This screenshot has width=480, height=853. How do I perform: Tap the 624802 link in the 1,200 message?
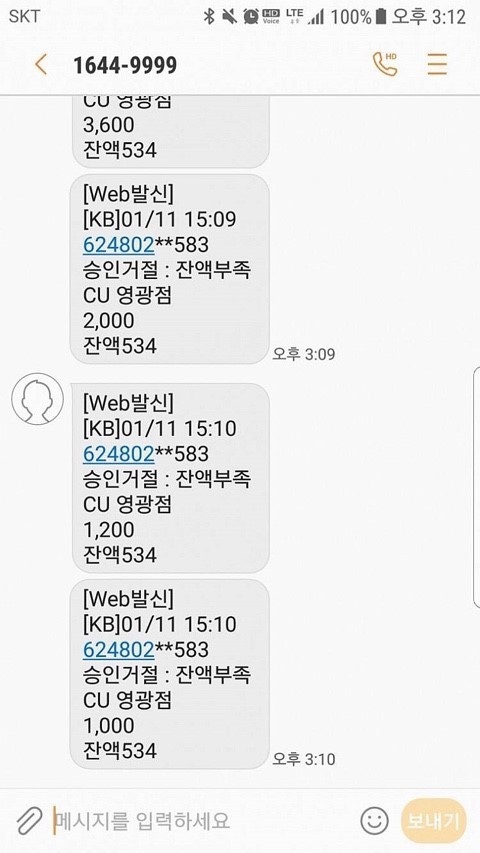pos(119,454)
